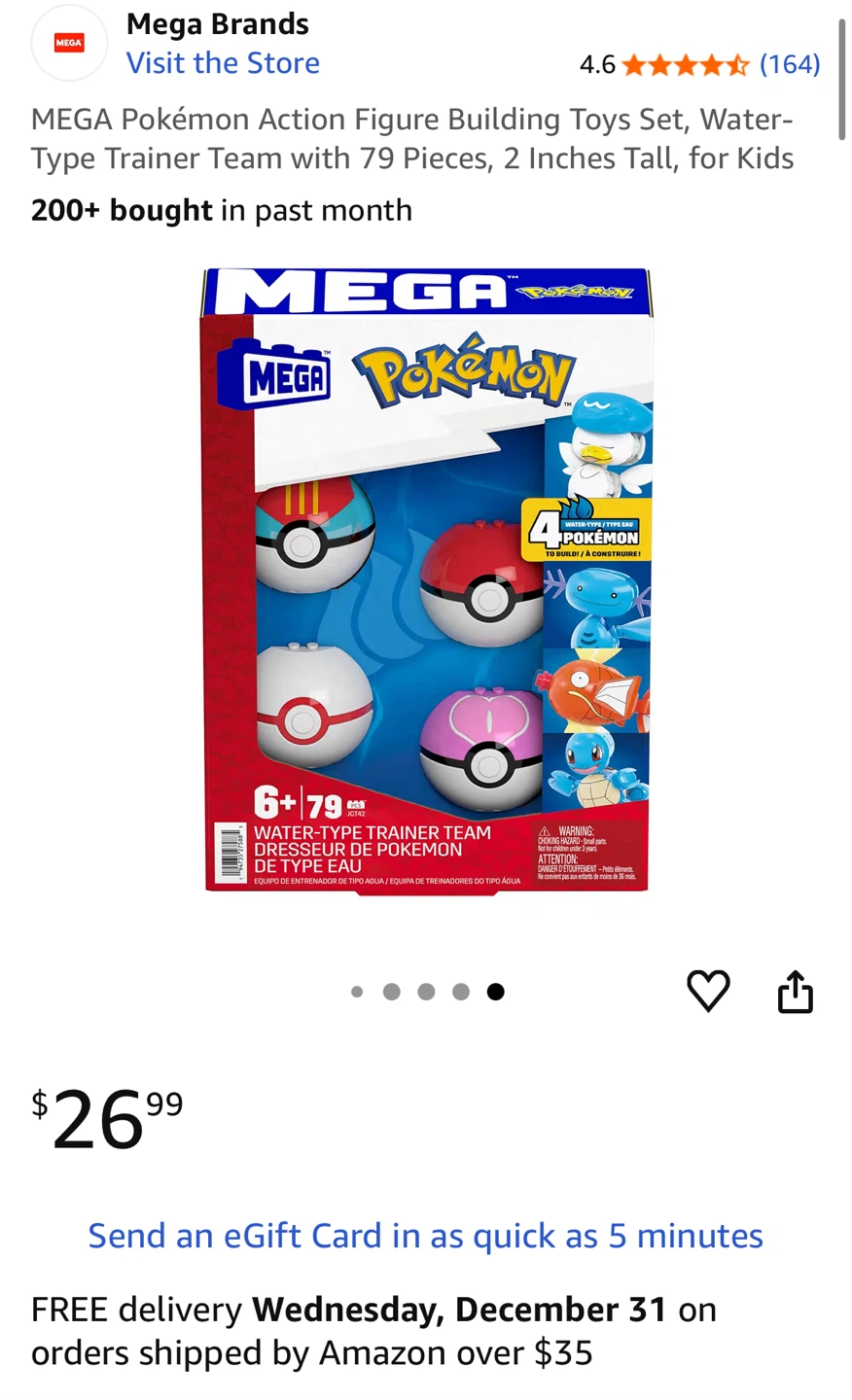Image resolution: width=852 pixels, height=1400 pixels.
Task: Visit the Store link
Action: pyautogui.click(x=223, y=62)
